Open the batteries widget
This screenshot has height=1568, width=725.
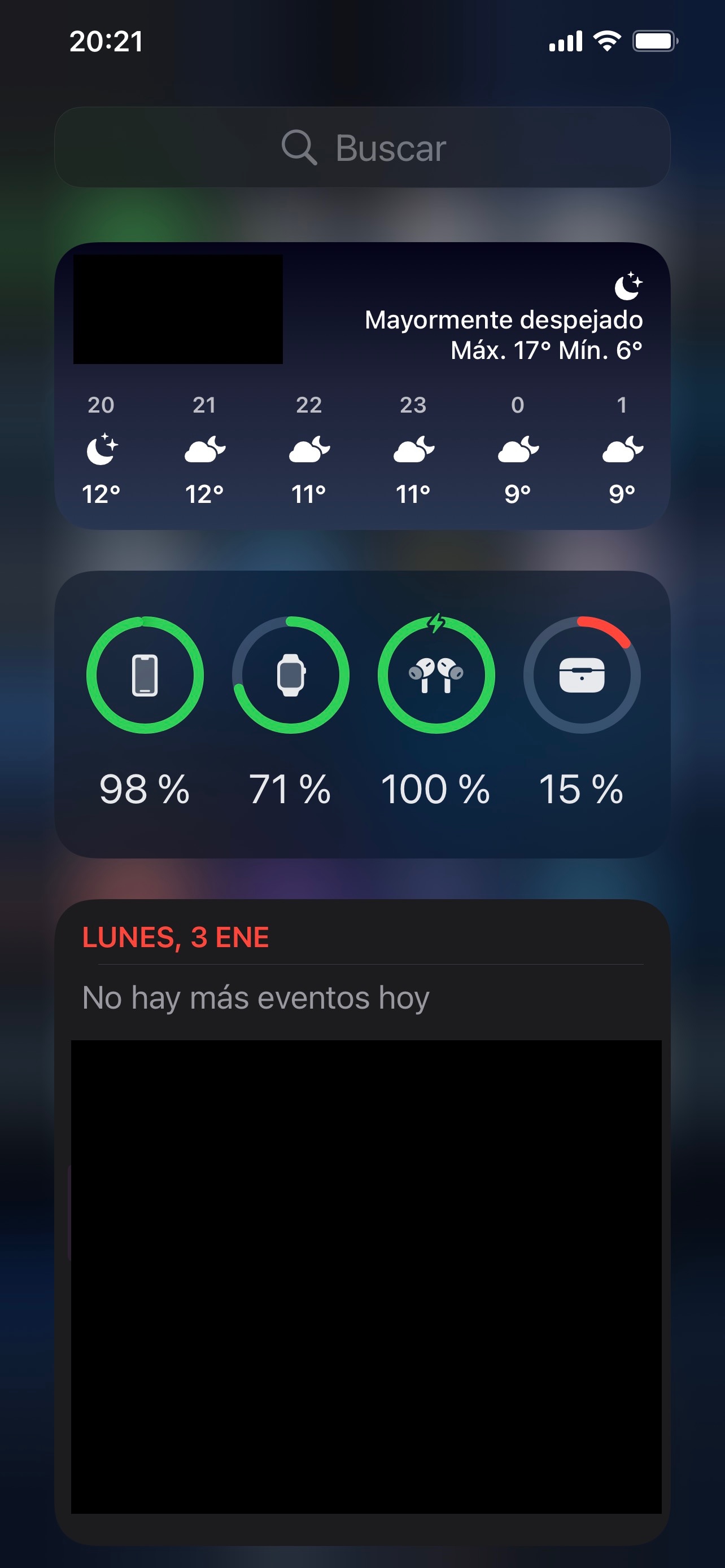[x=363, y=713]
